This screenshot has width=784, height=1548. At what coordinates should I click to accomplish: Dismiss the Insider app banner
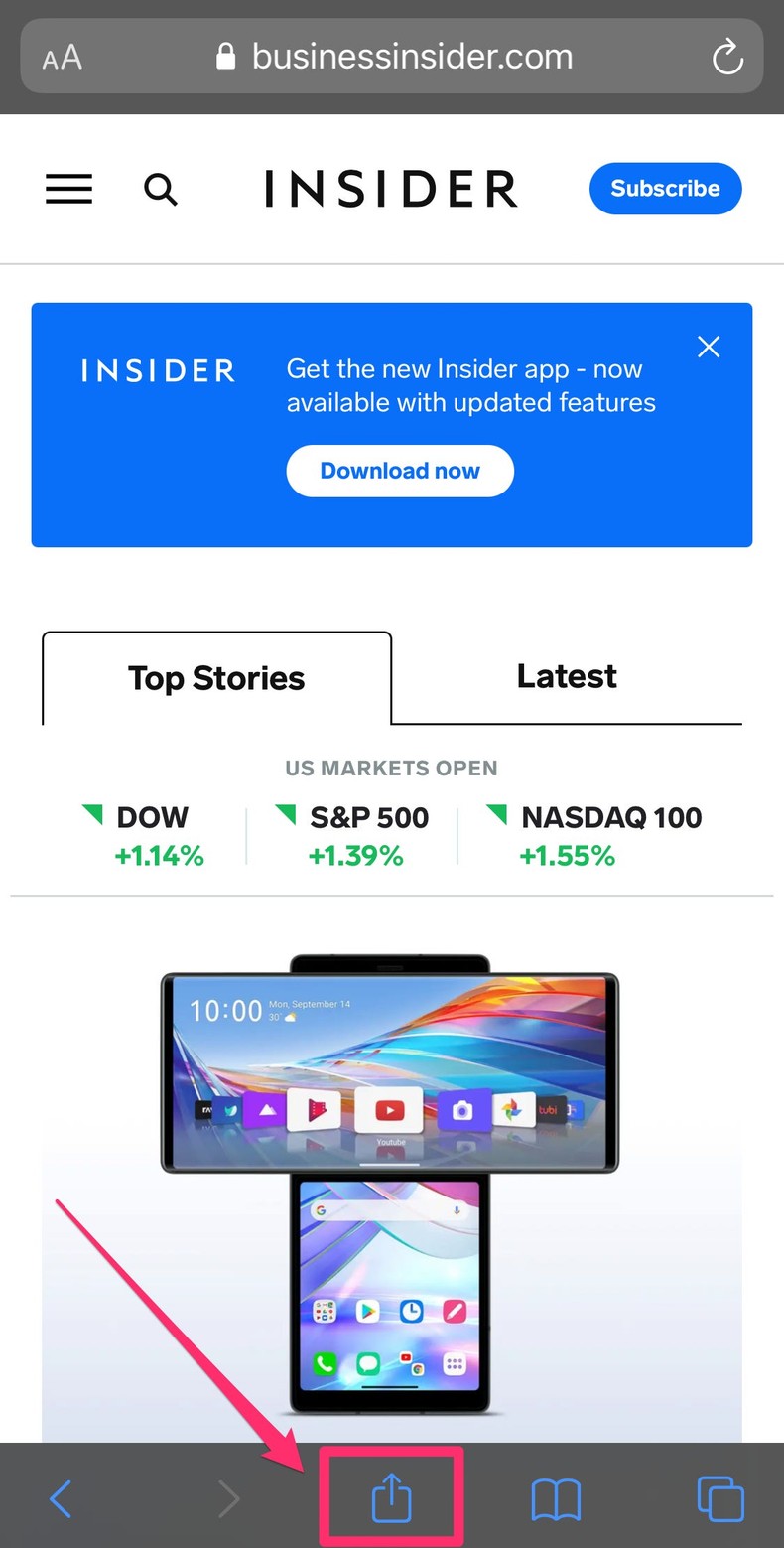(709, 347)
